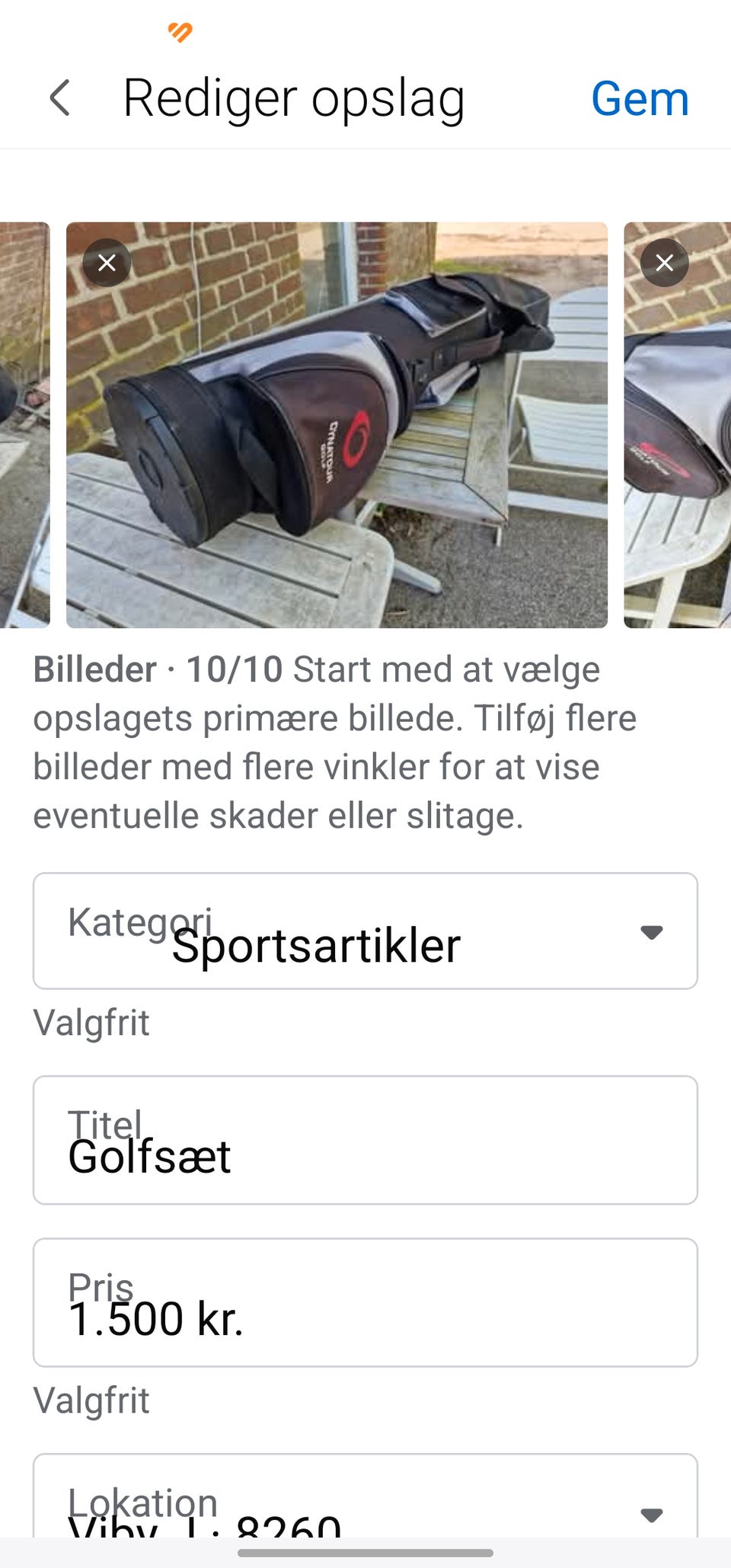This screenshot has width=731, height=1568.
Task: Expand the Kategori field to change category
Action: (x=364, y=931)
